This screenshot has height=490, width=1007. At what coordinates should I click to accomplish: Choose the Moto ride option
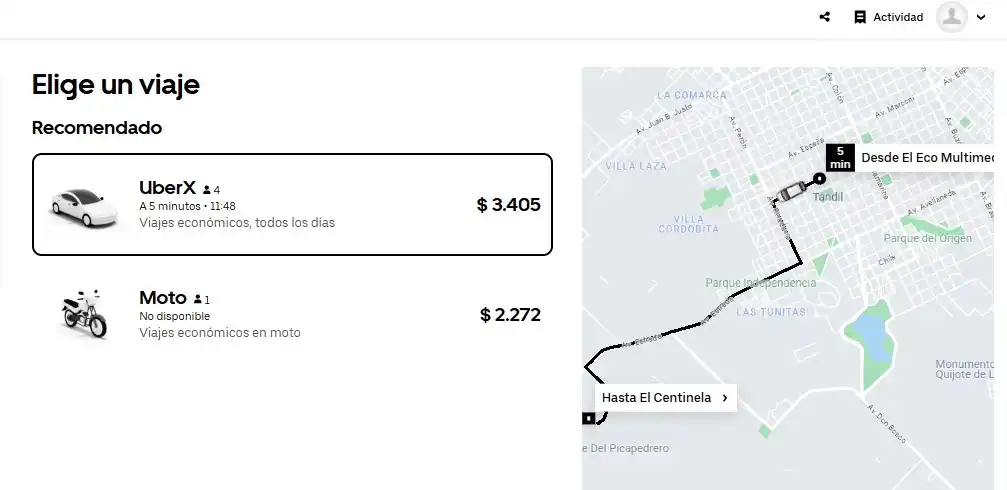[292, 315]
